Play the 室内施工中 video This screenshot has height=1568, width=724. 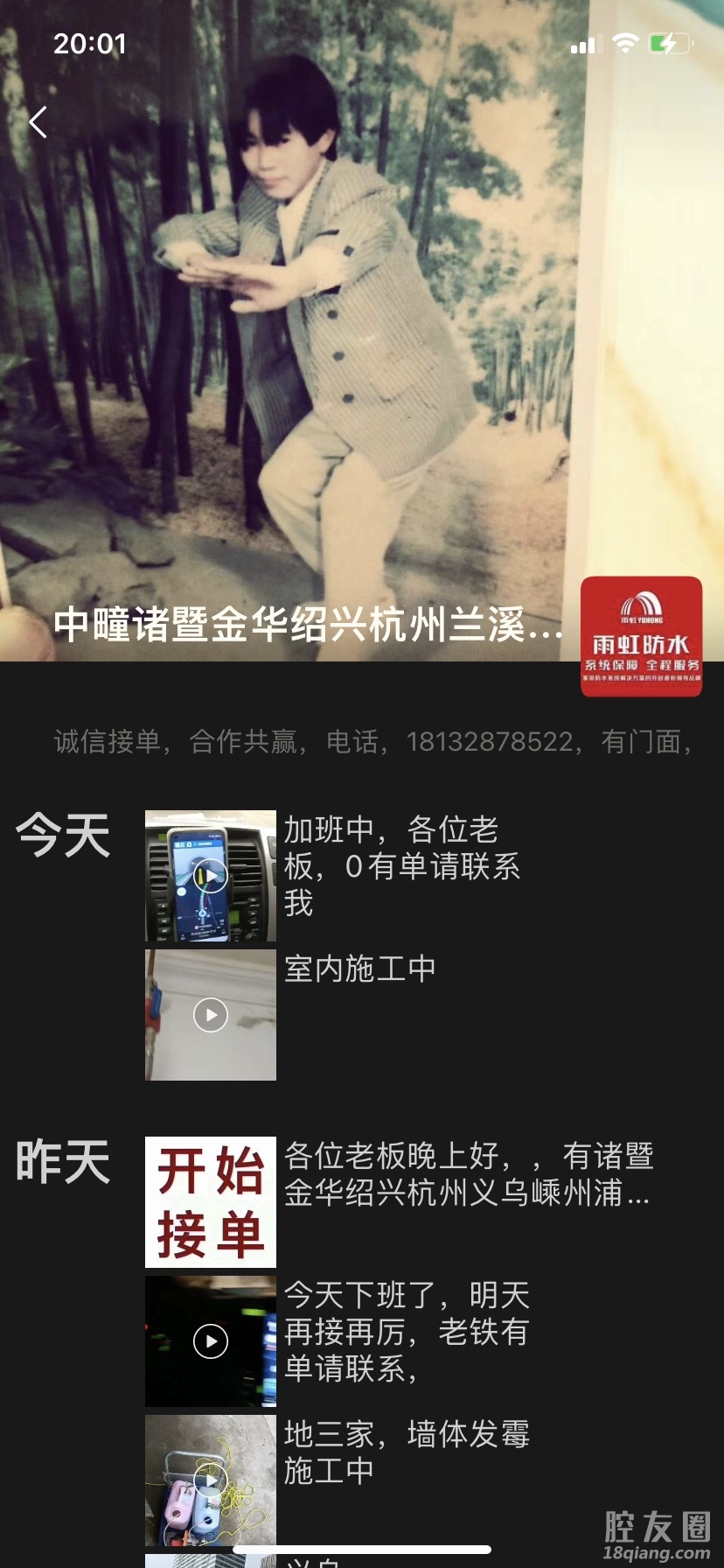click(211, 1015)
